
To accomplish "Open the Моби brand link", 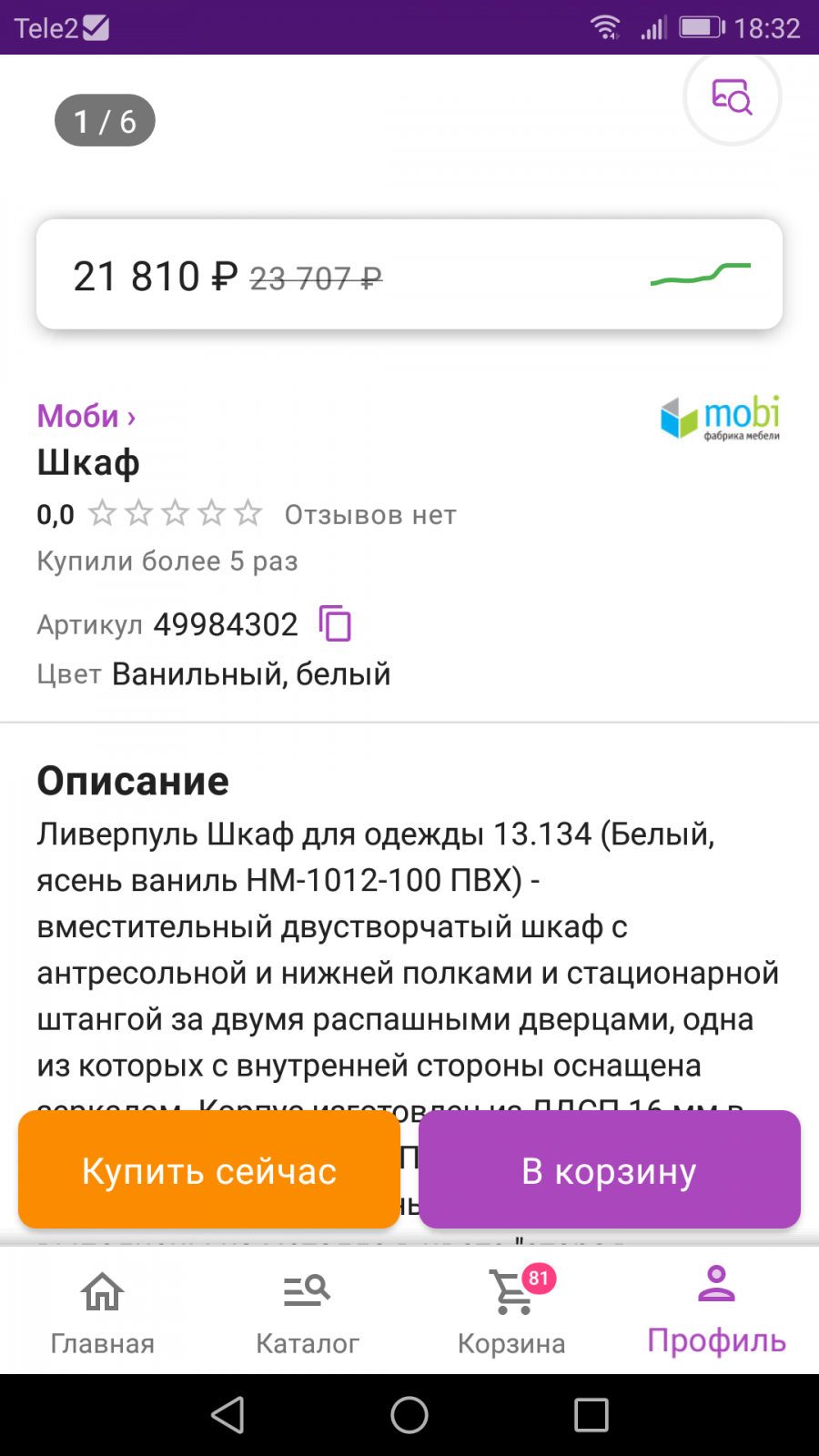I will point(86,416).
